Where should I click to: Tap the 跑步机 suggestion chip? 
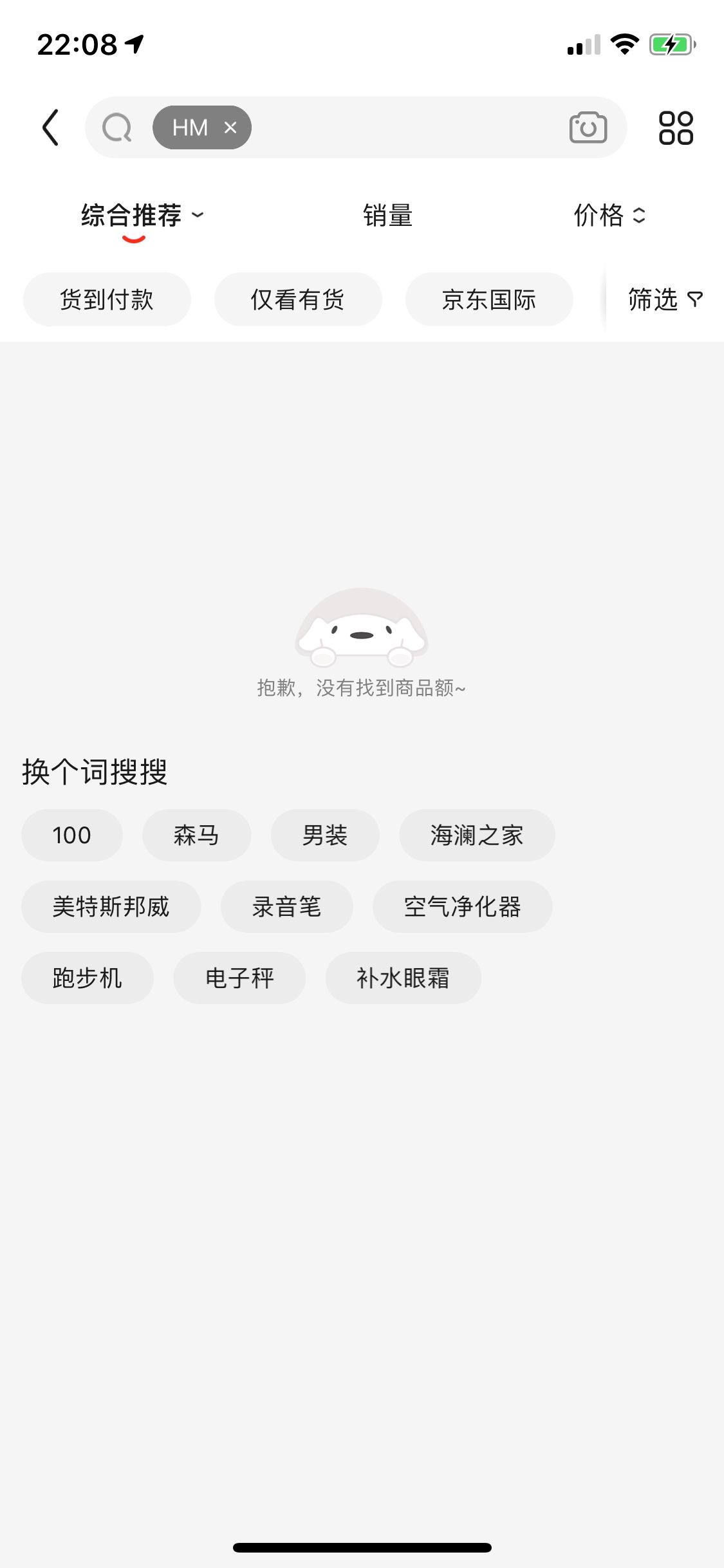[87, 978]
